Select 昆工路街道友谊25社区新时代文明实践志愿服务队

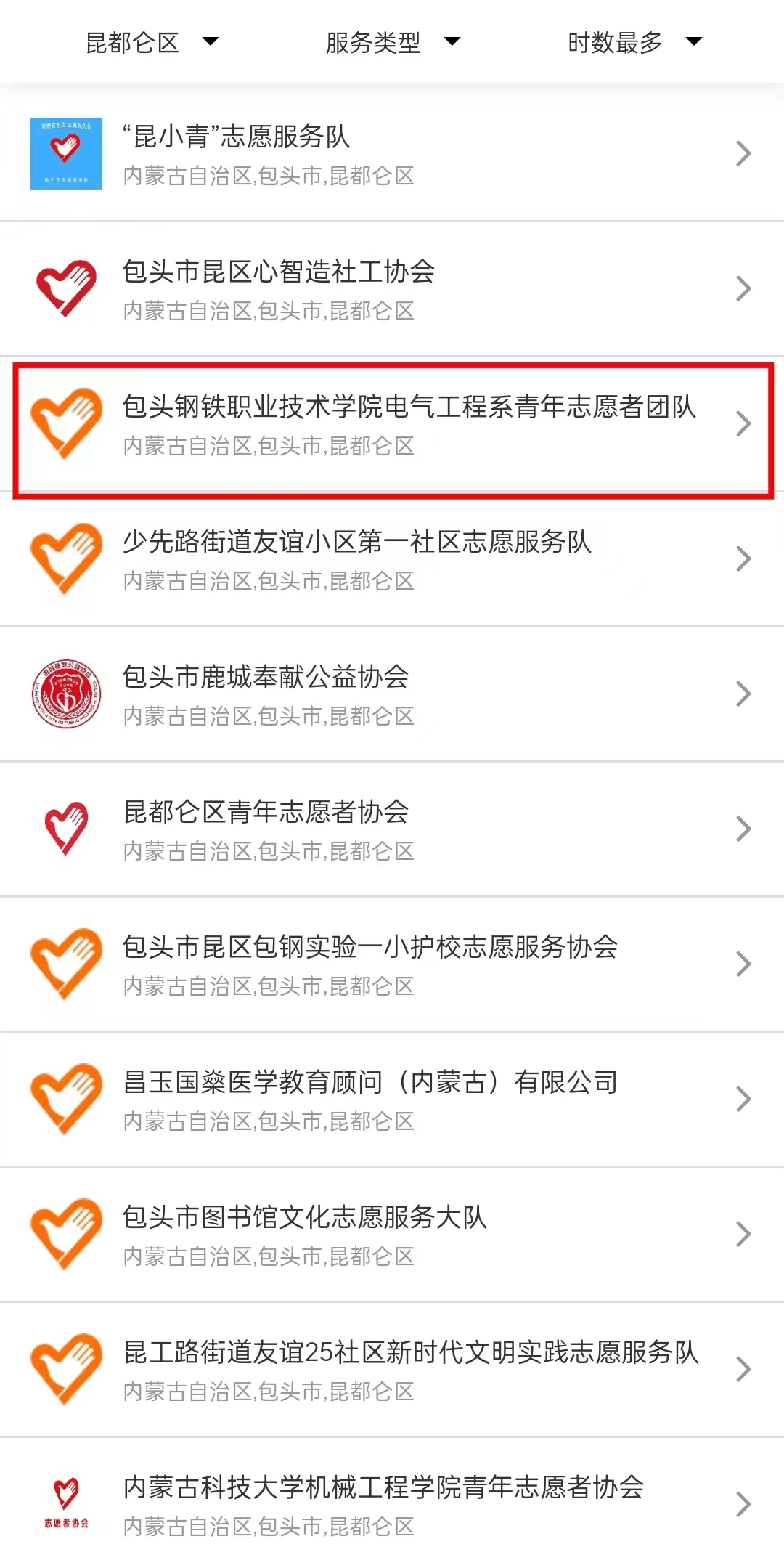[392, 1370]
